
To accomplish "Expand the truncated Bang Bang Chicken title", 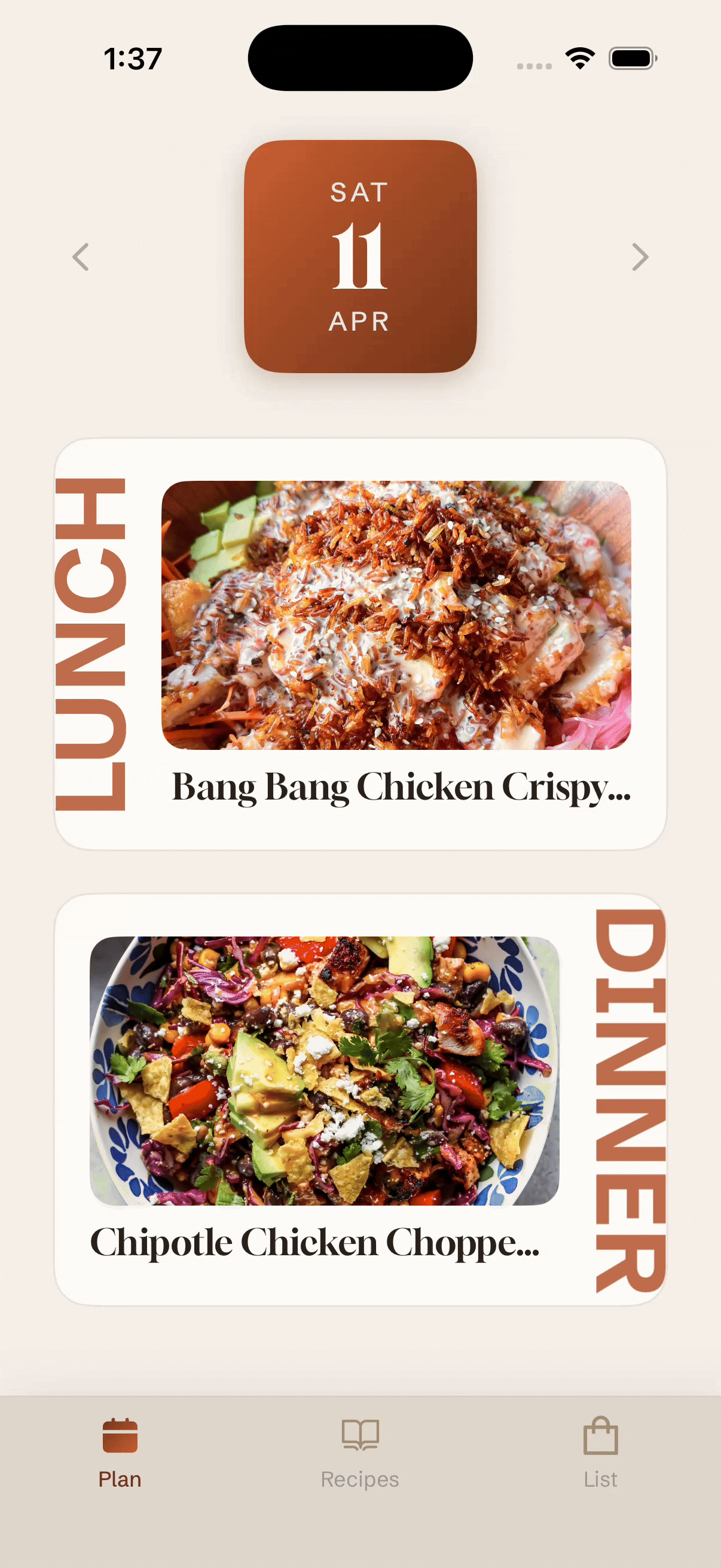I will pyautogui.click(x=399, y=788).
